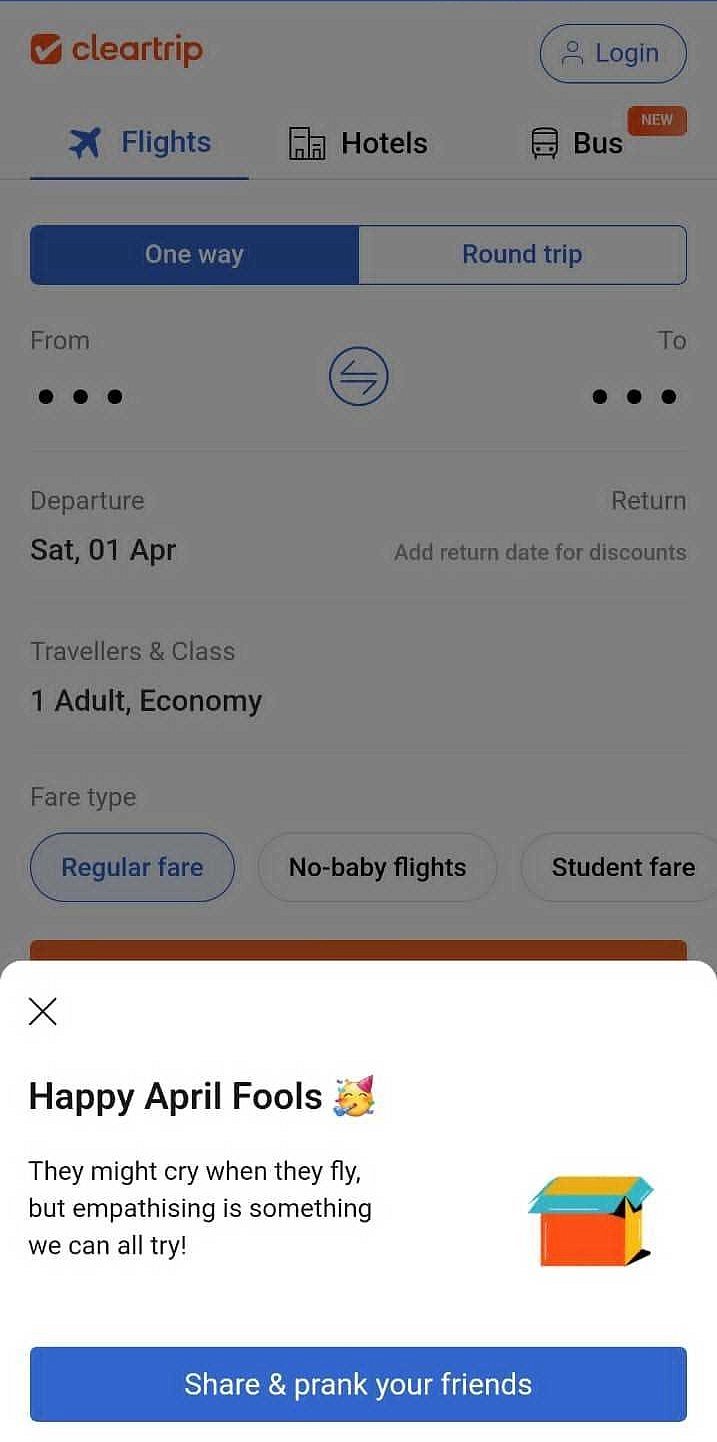
Task: Choose Round trip option
Action: pyautogui.click(x=522, y=254)
